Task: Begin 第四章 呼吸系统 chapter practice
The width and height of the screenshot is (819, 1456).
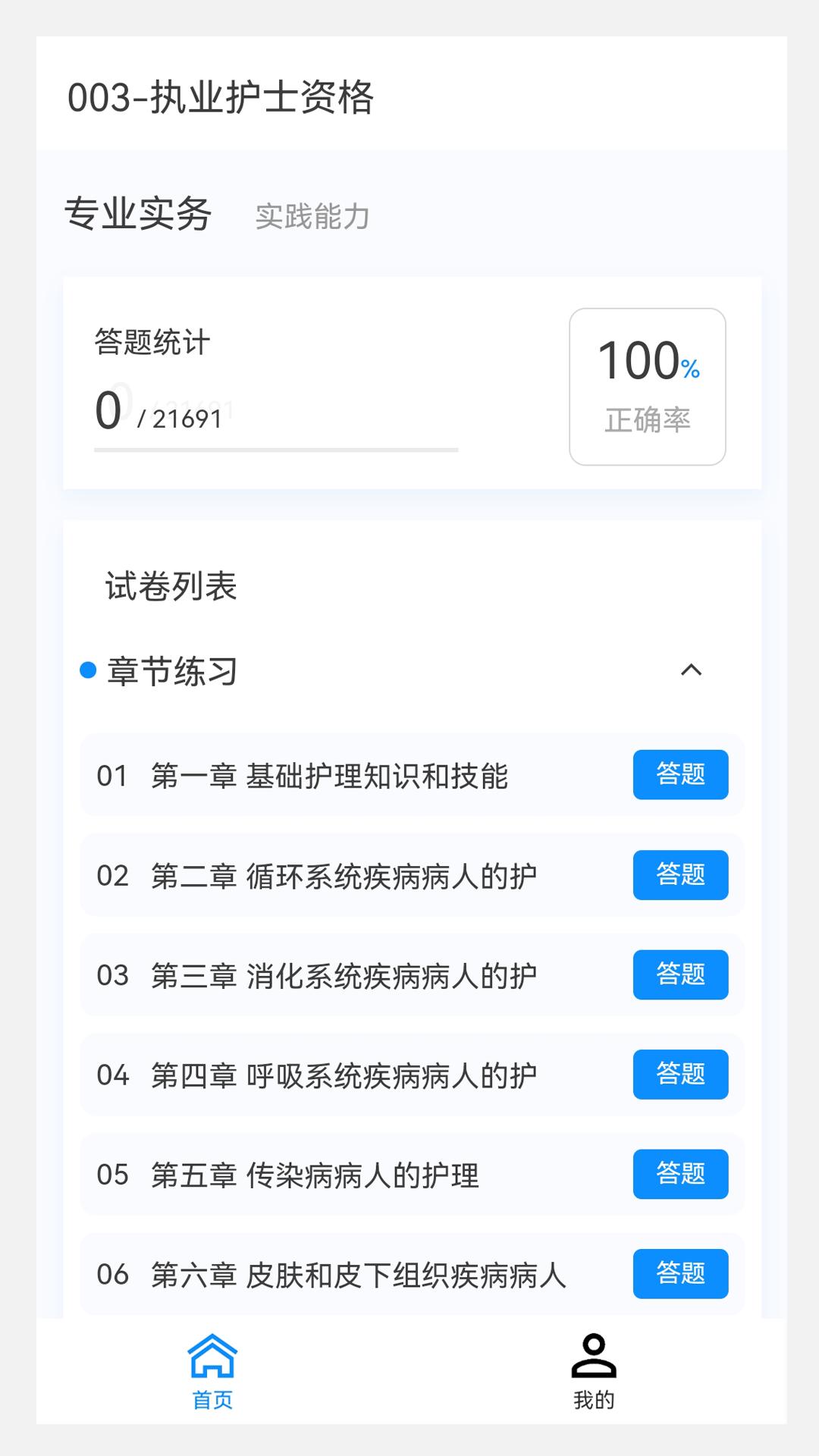Action: [680, 1075]
